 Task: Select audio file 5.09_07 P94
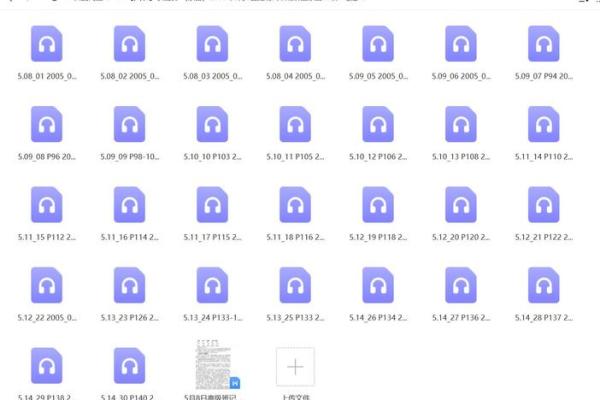pyautogui.click(x=543, y=44)
